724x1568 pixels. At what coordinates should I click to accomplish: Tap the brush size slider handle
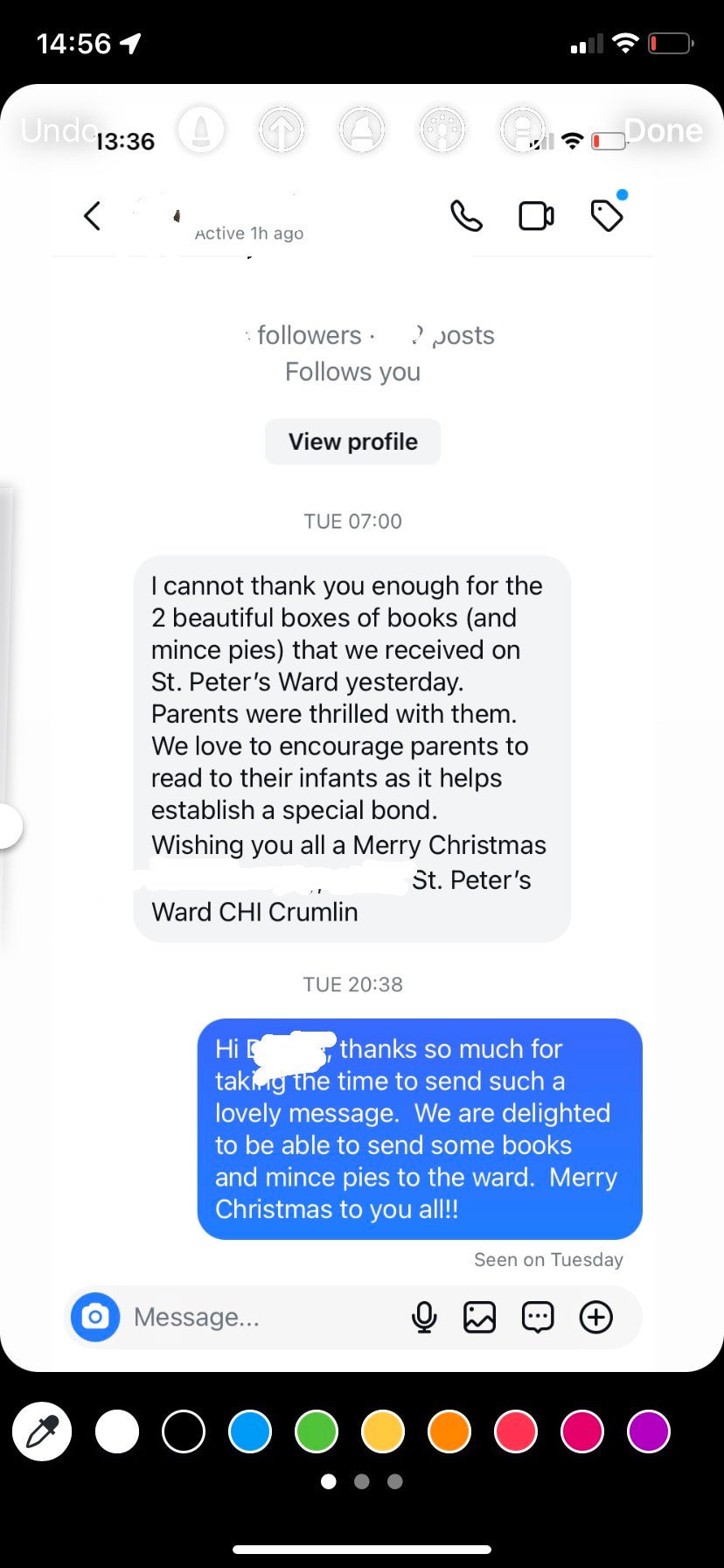click(x=9, y=826)
